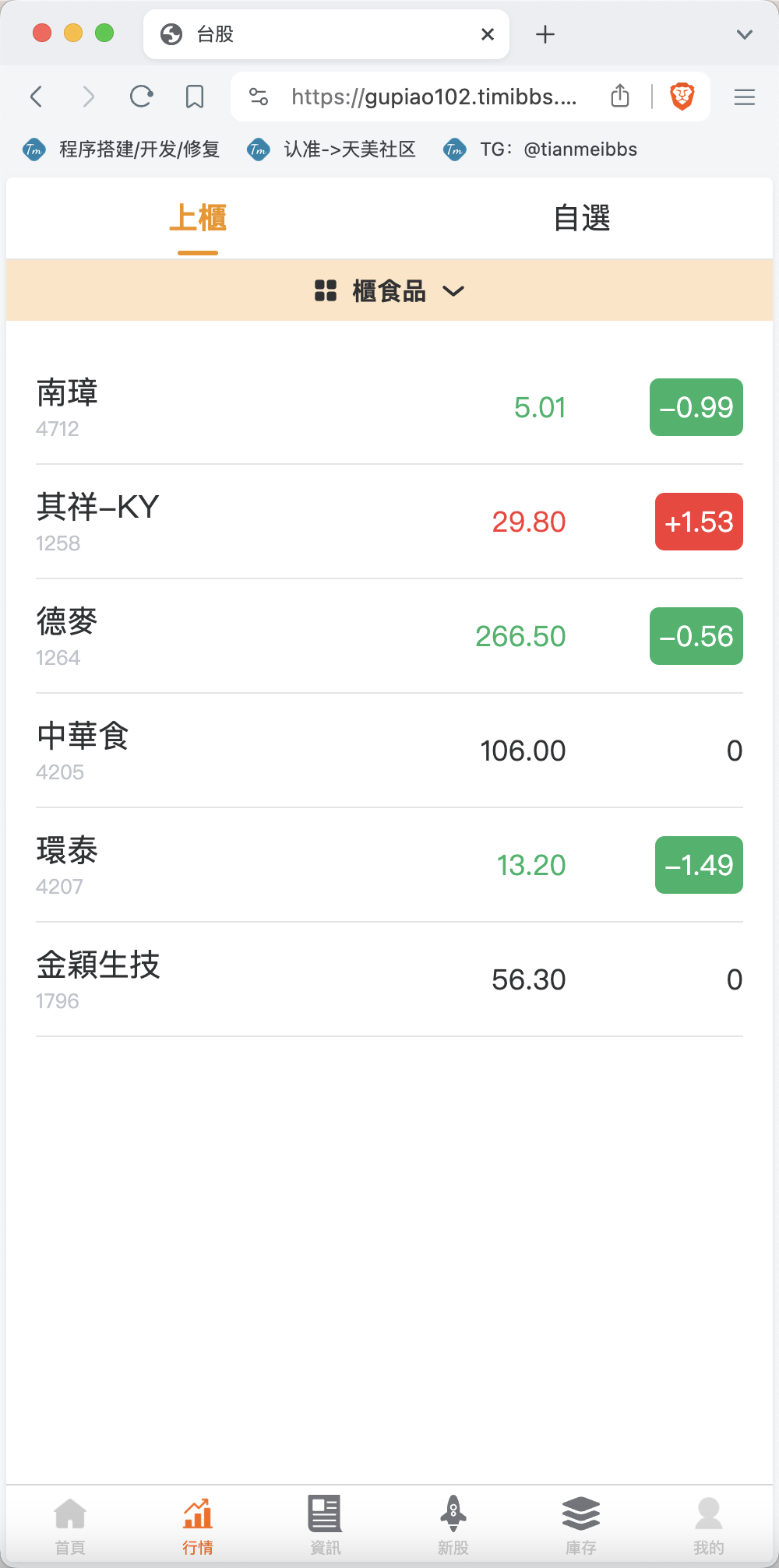
Task: Open the 金穎生技 1796 stock row
Action: (x=389, y=979)
